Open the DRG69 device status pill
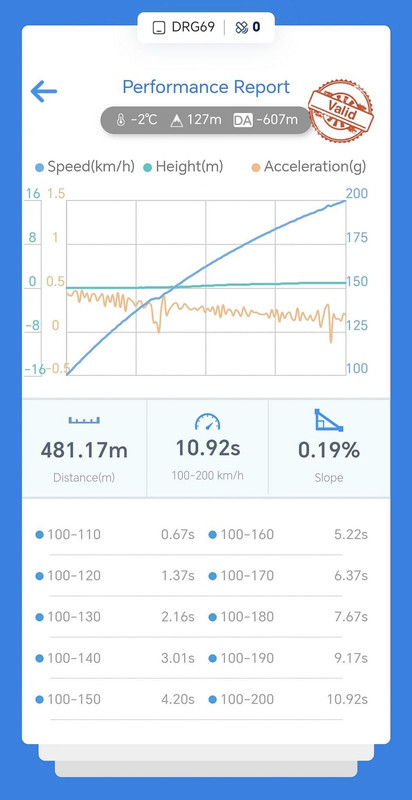Image resolution: width=412 pixels, height=800 pixels. [206, 27]
